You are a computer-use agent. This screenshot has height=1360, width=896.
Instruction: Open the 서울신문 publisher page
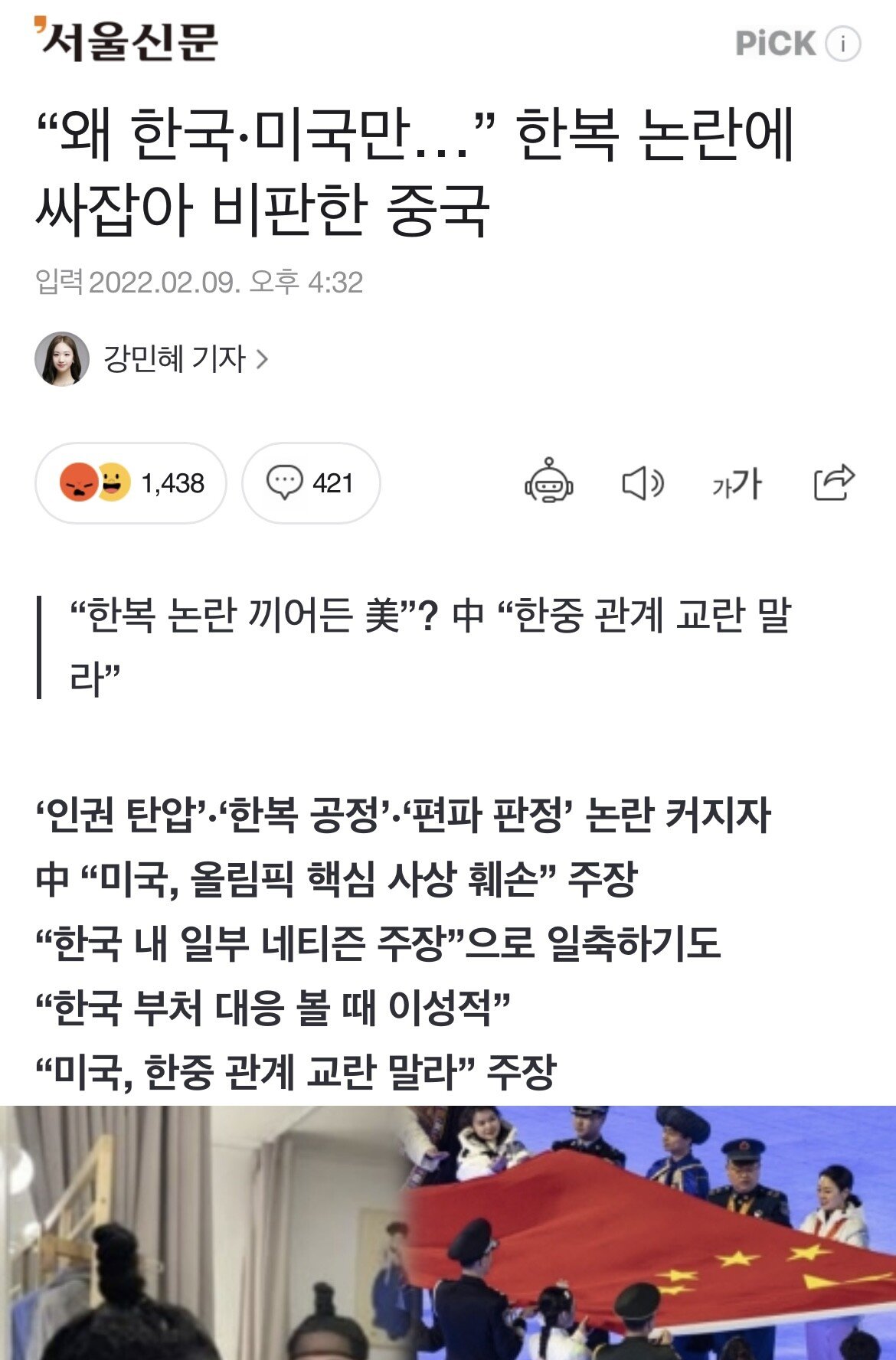pos(127,41)
